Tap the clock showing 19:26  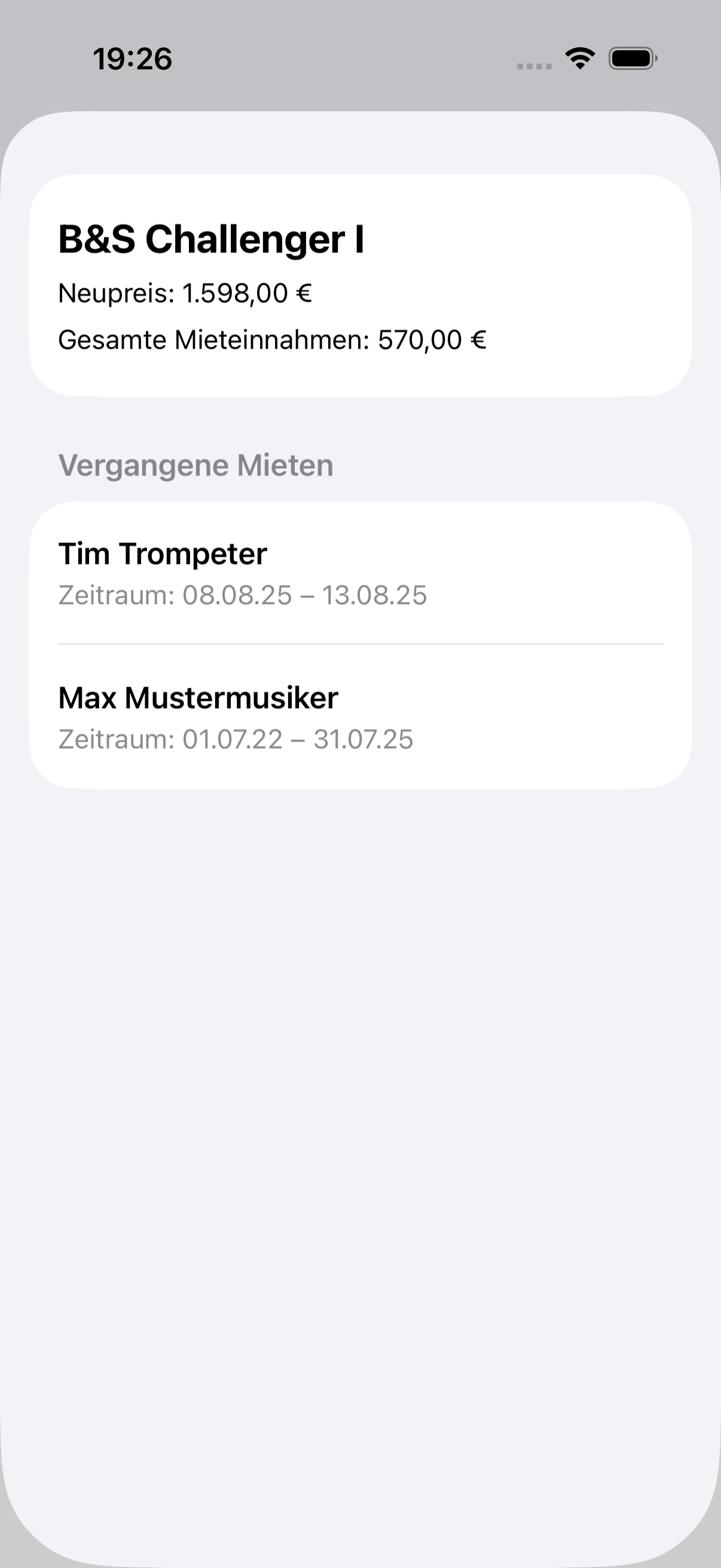(133, 58)
